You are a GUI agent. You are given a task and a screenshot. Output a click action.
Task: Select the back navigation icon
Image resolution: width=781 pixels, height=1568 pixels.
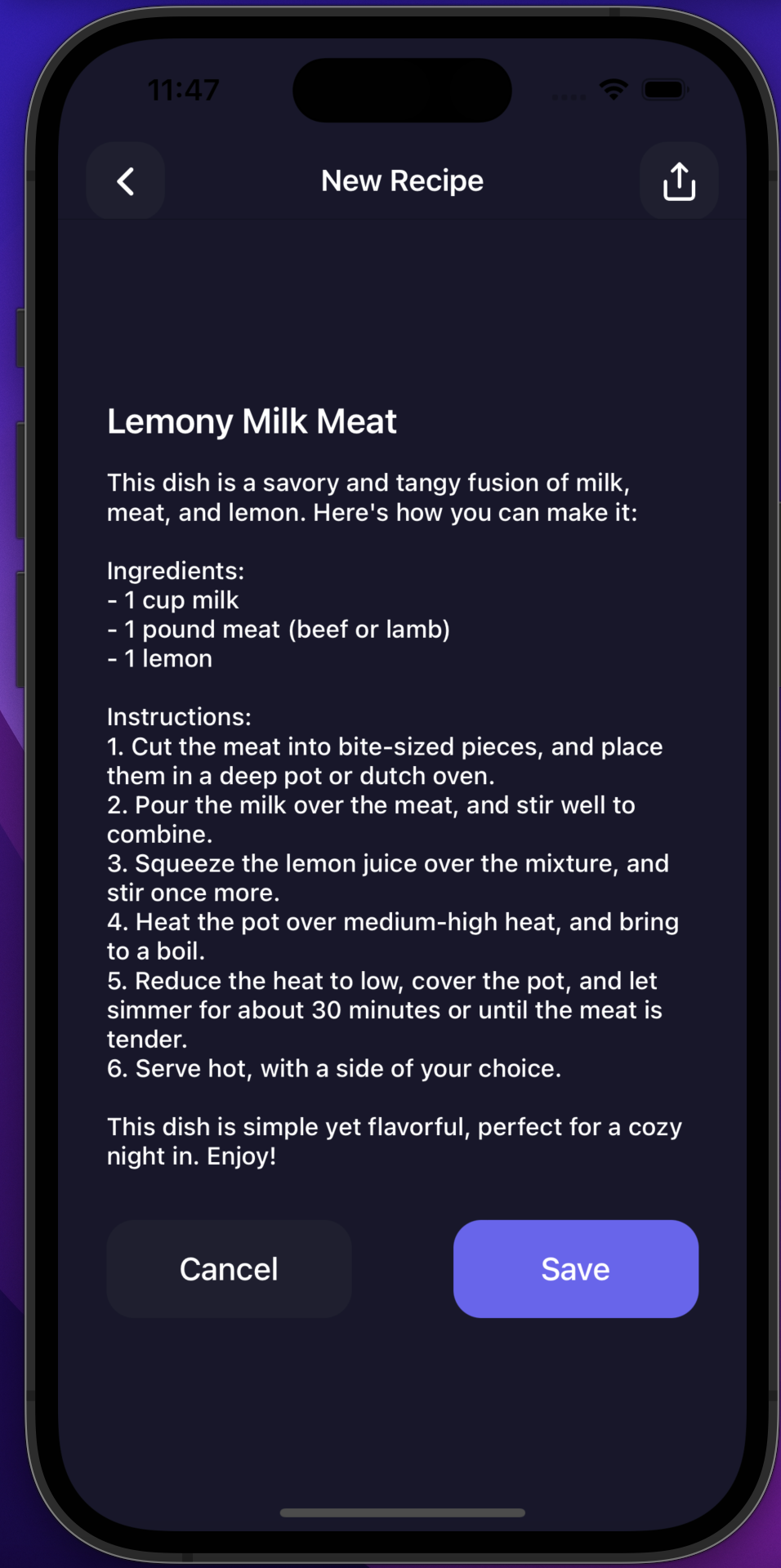[125, 180]
